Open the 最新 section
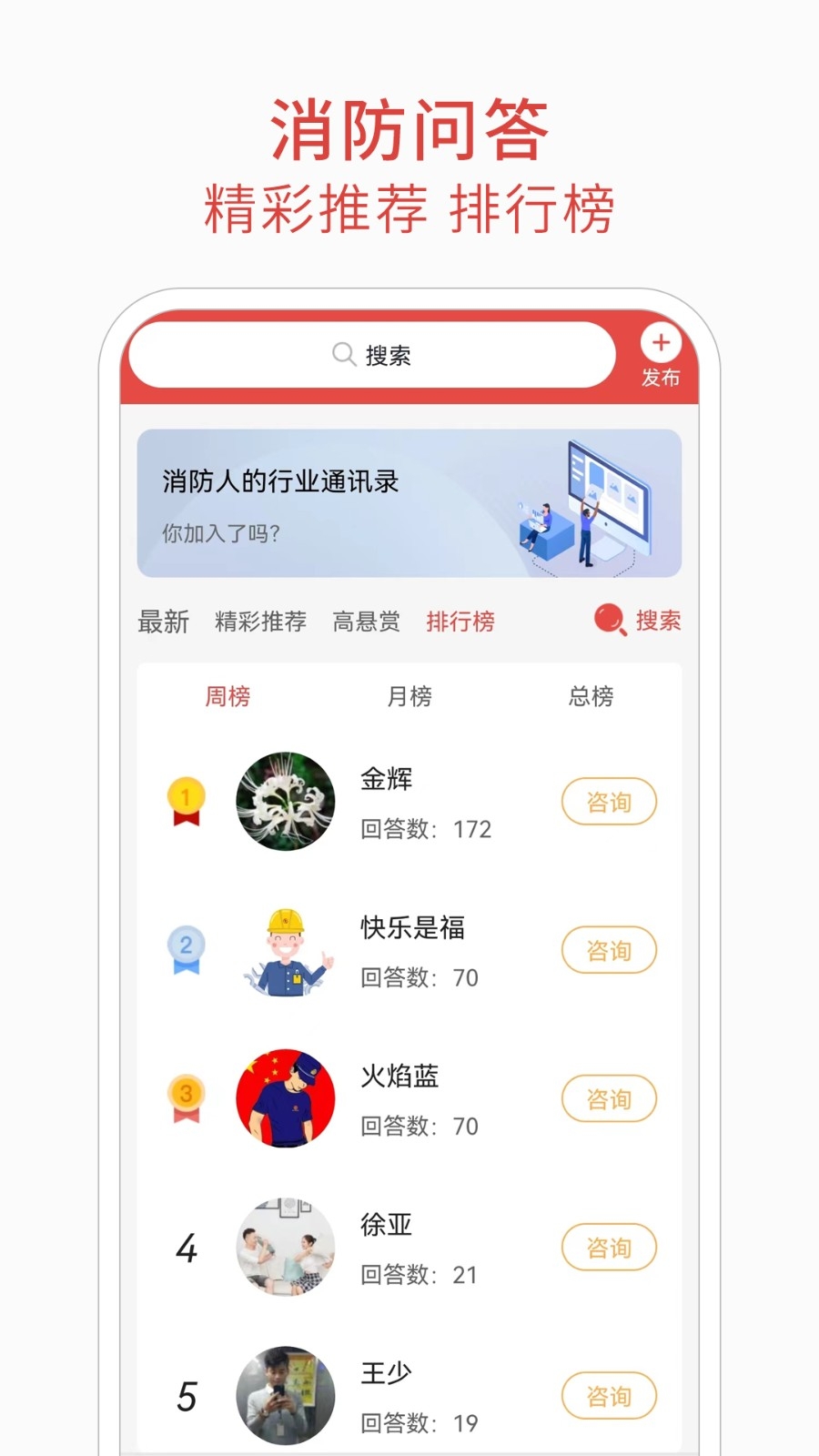 coord(163,622)
